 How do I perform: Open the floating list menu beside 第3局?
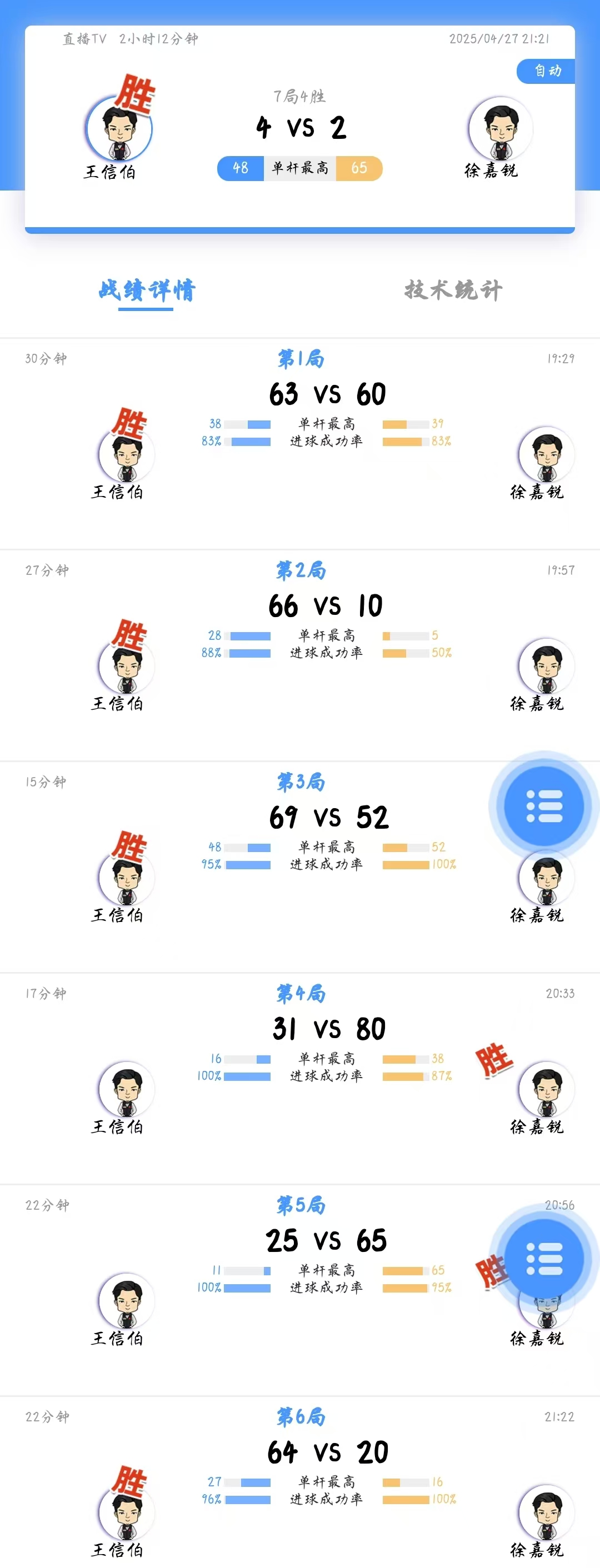click(543, 806)
